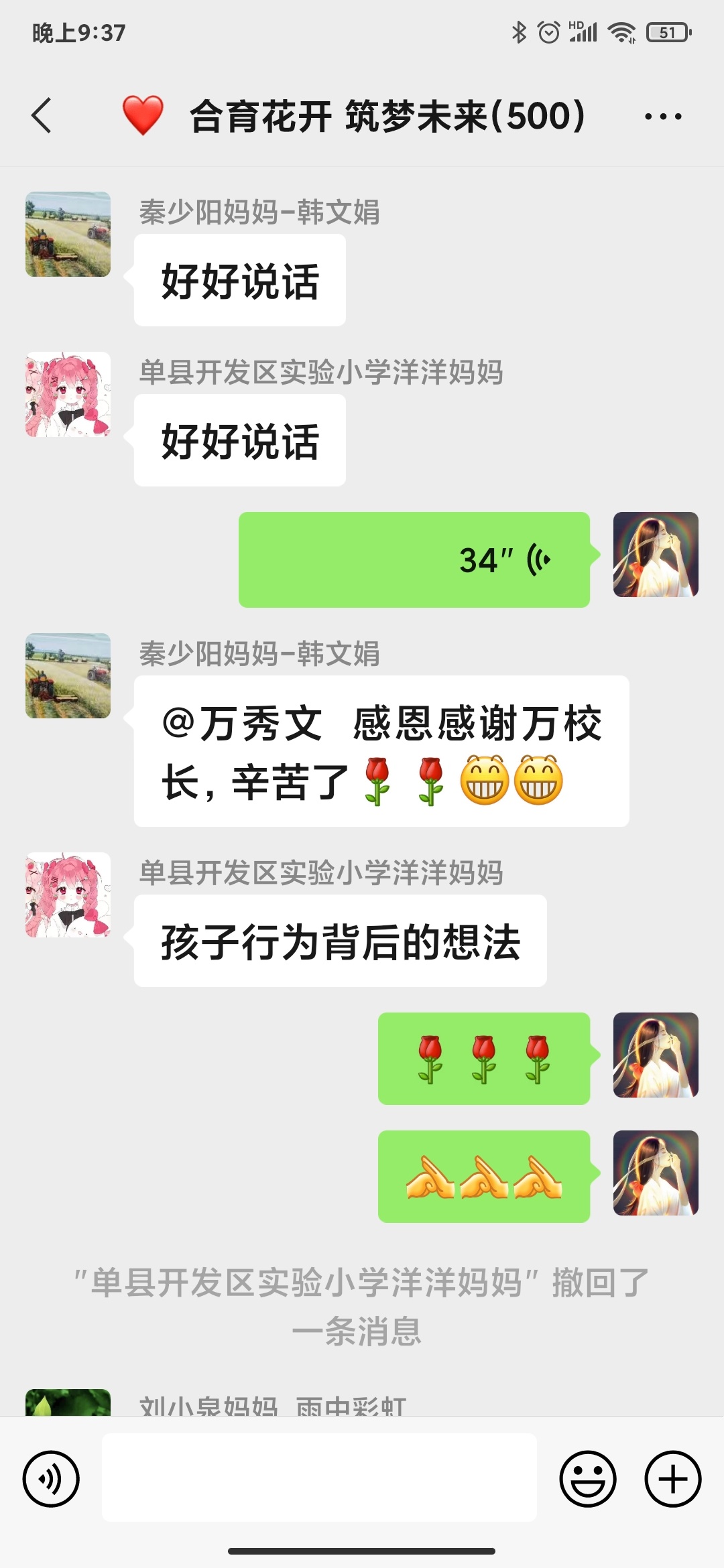Viewport: 724px width, 1568px height.
Task: Open my avatar next to the voice message
Action: [x=656, y=555]
